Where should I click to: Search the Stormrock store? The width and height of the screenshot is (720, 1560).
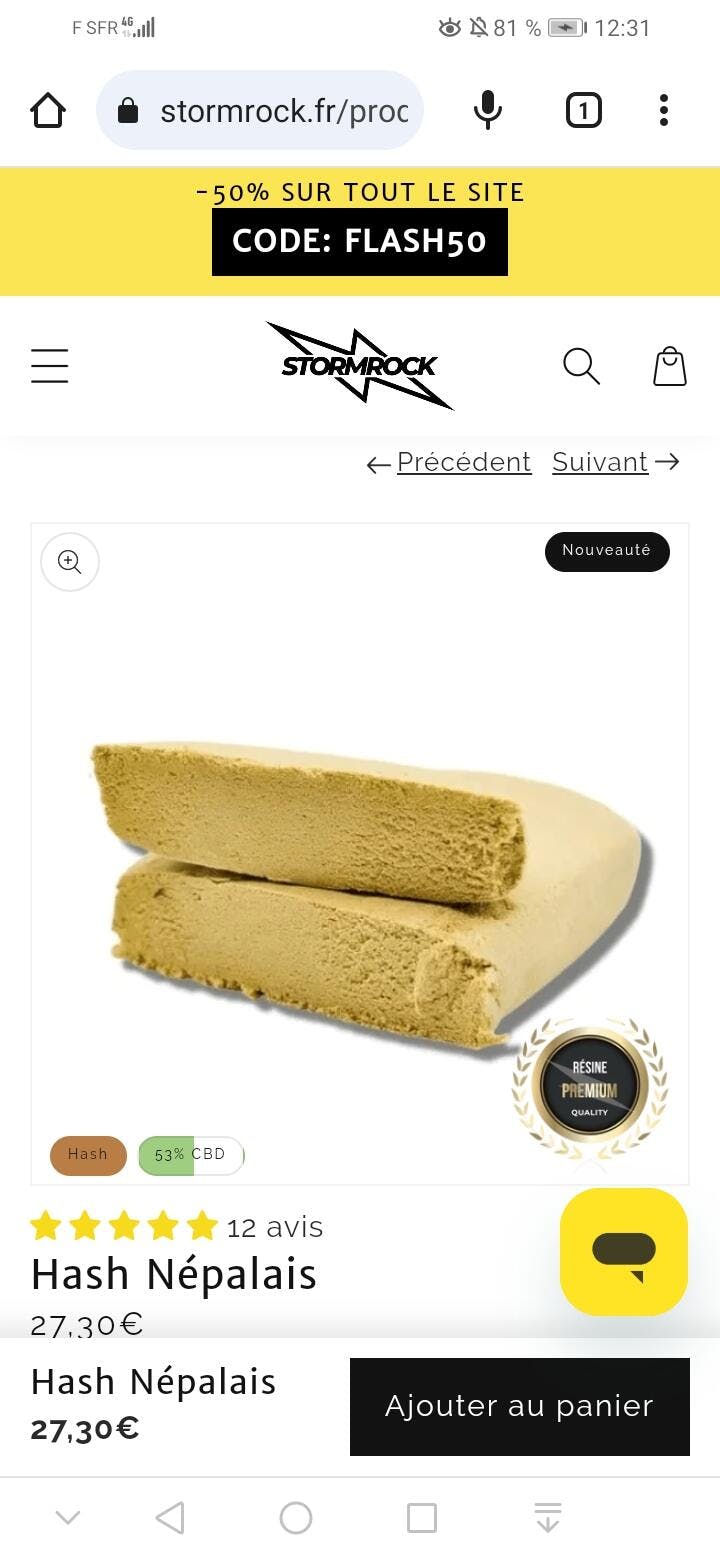[x=581, y=366]
